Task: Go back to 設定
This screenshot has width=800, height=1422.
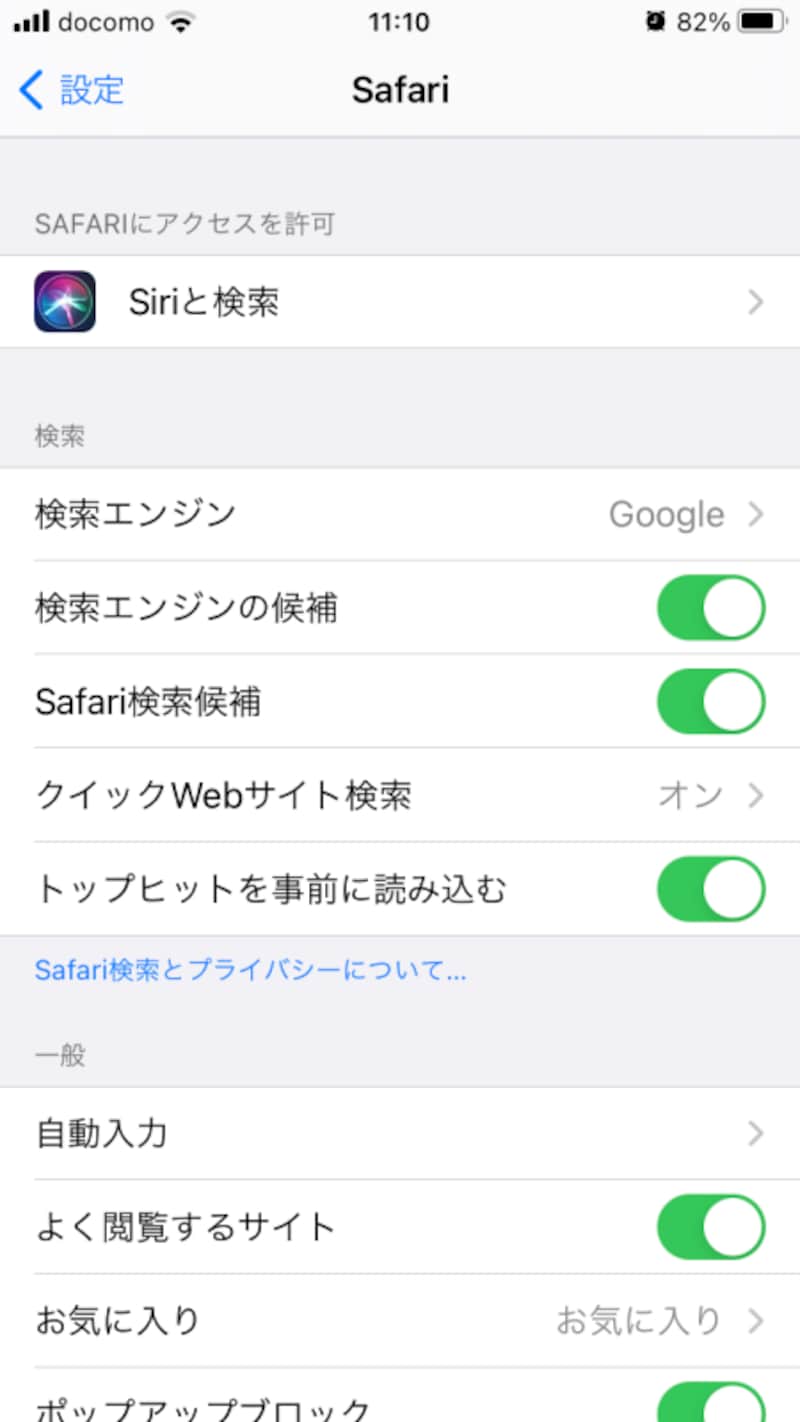Action: 72,90
